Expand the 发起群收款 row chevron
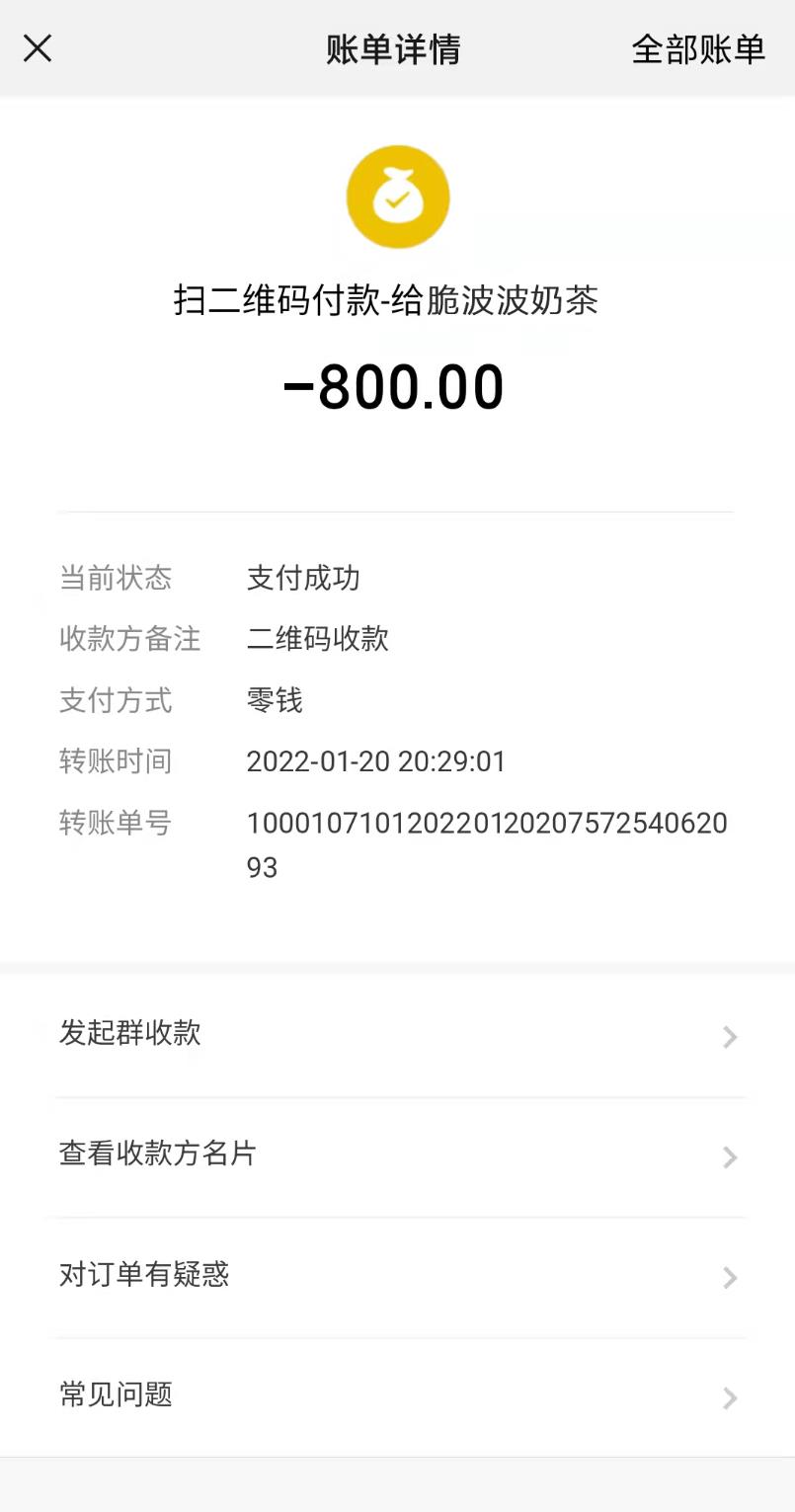Screen dimensions: 795x1512 click(729, 1037)
